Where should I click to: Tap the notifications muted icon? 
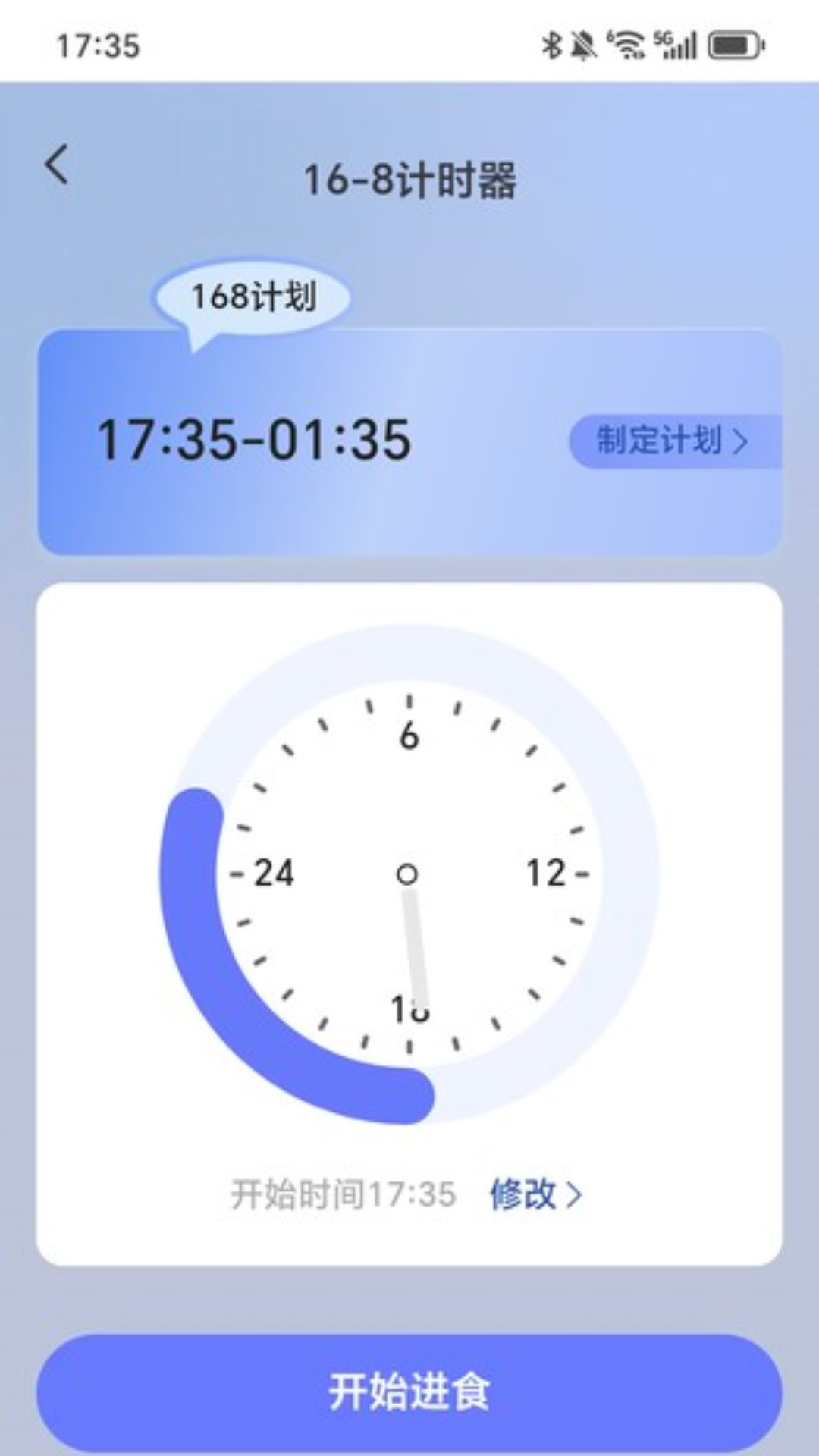pyautogui.click(x=581, y=44)
